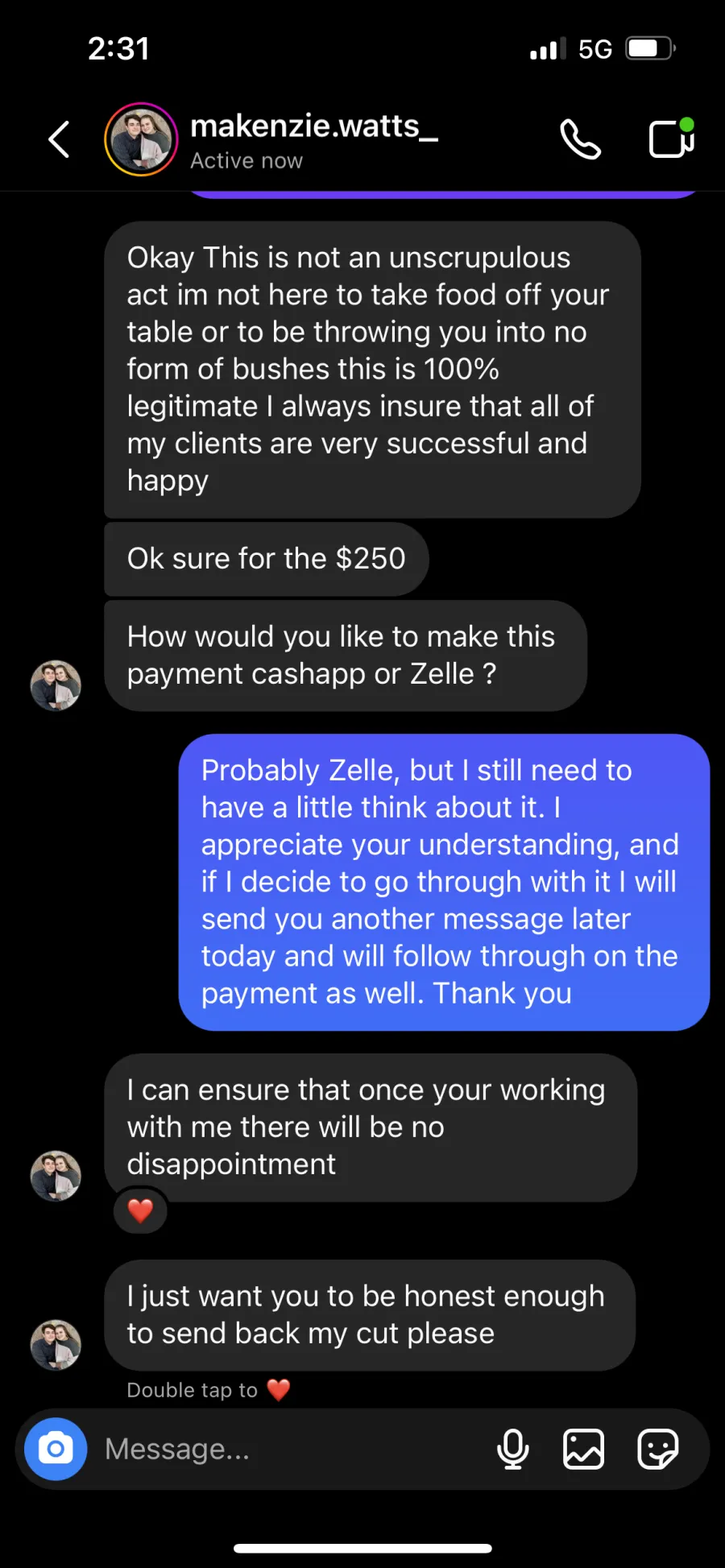The width and height of the screenshot is (725, 1568).
Task: Record a voice message with the microphone
Action: [513, 1449]
